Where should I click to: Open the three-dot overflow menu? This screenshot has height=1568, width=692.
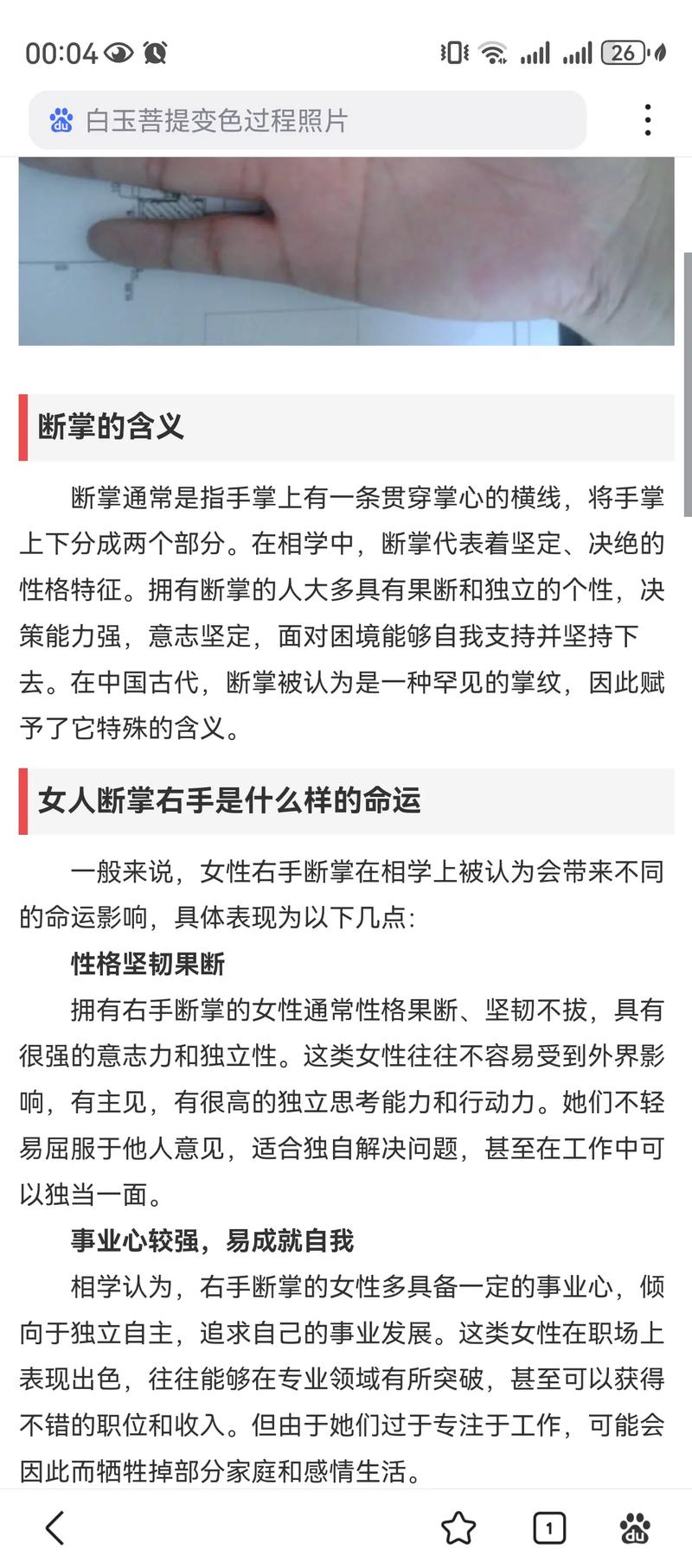tap(648, 120)
